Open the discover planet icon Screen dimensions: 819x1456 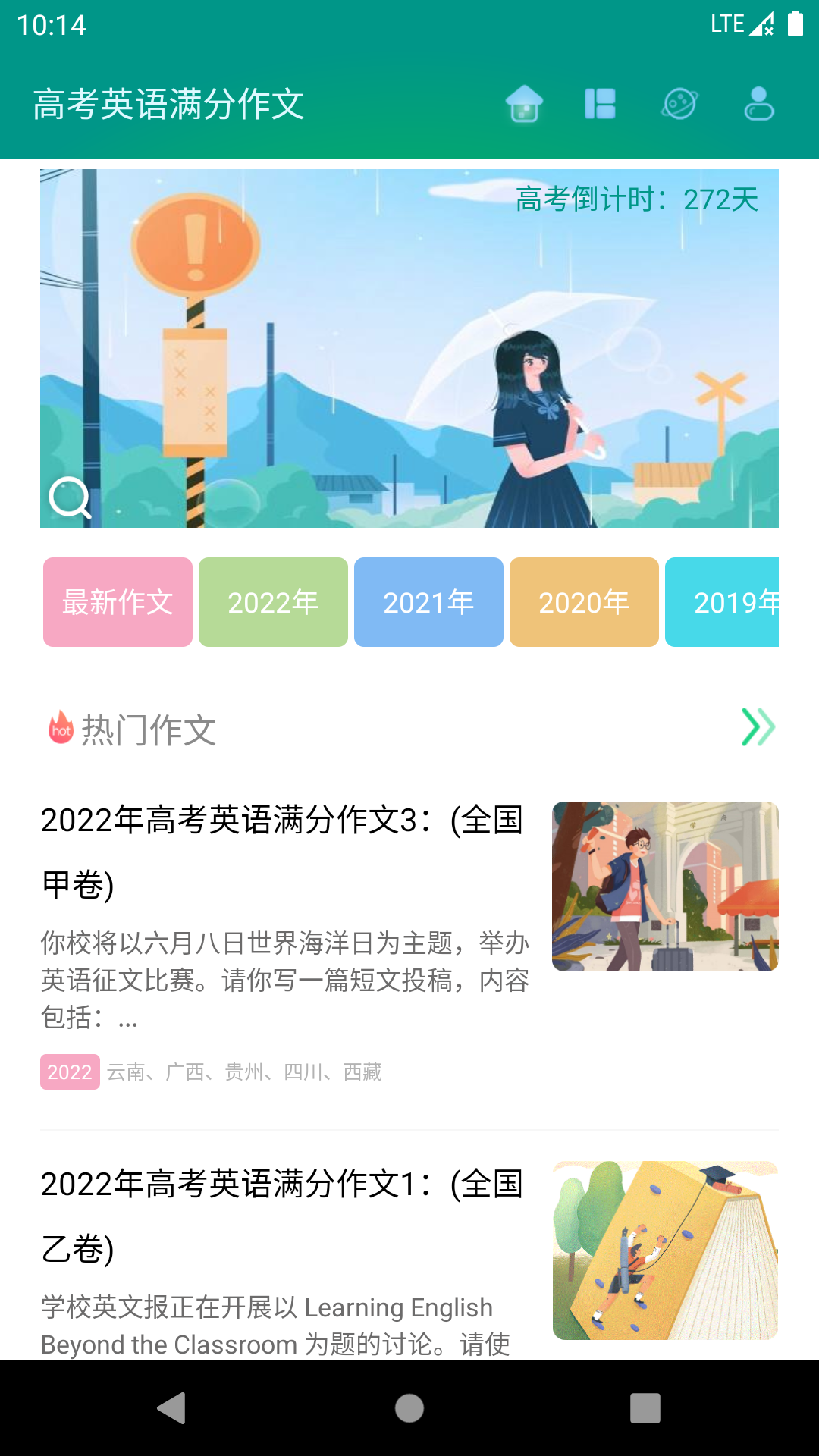[x=681, y=106]
